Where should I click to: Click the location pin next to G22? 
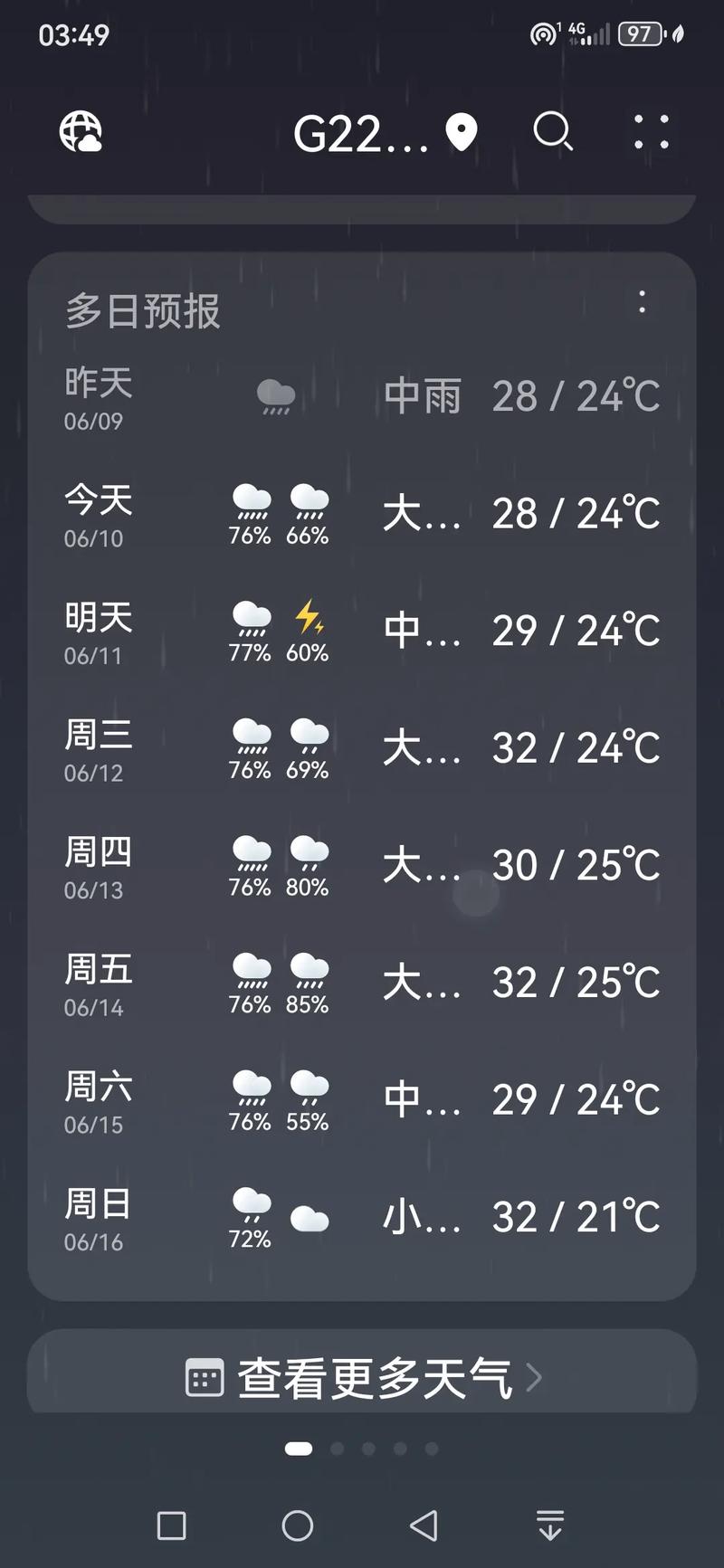[462, 132]
